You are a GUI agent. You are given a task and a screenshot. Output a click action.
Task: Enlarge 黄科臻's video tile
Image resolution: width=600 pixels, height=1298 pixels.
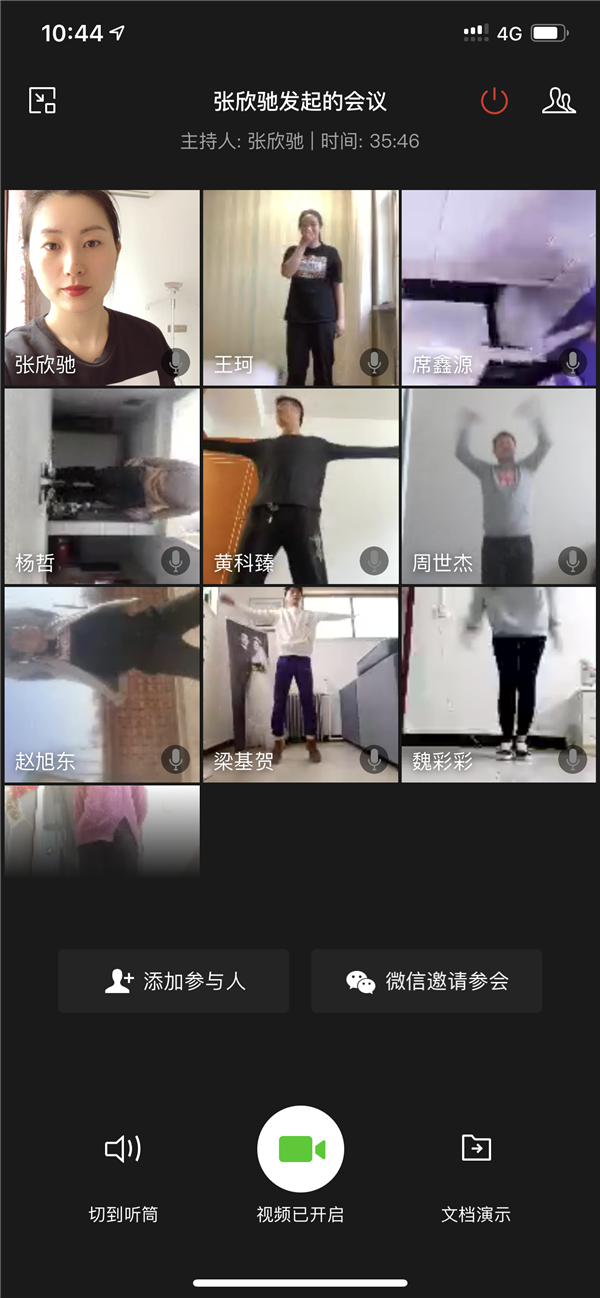300,486
